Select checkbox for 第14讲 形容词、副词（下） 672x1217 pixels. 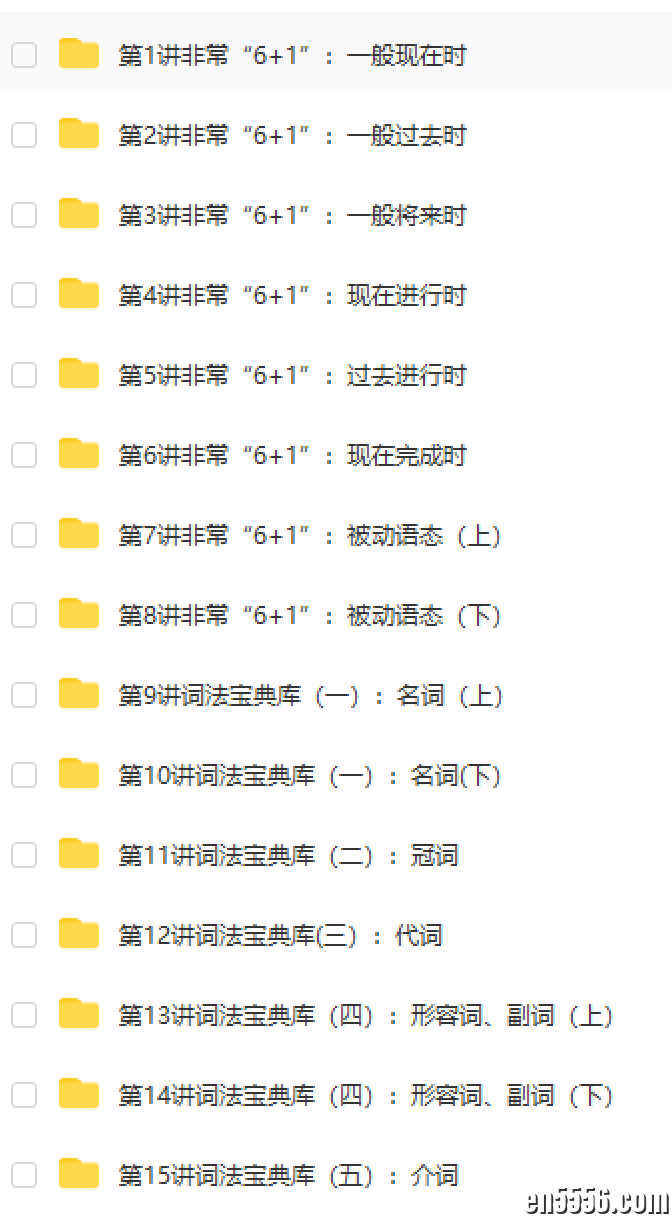pos(24,1095)
